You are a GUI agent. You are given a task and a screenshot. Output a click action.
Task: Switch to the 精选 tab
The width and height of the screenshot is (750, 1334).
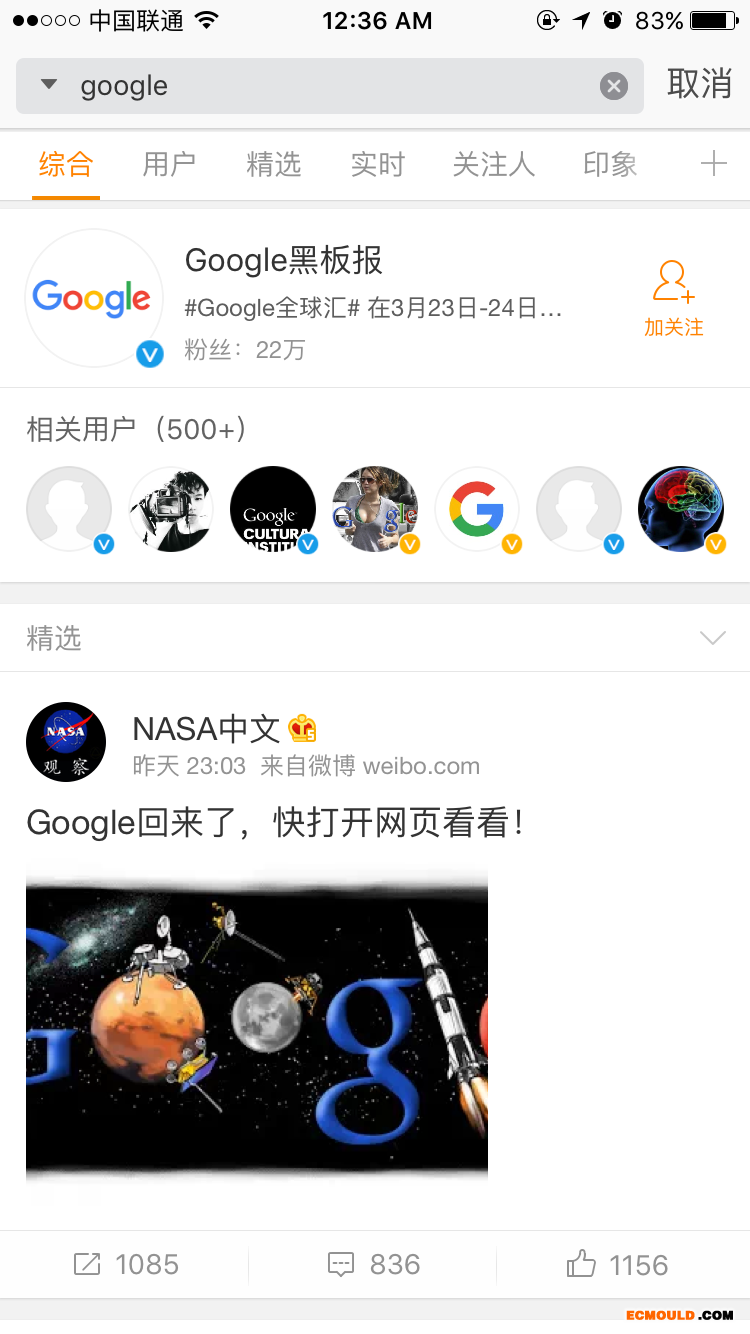tap(273, 164)
